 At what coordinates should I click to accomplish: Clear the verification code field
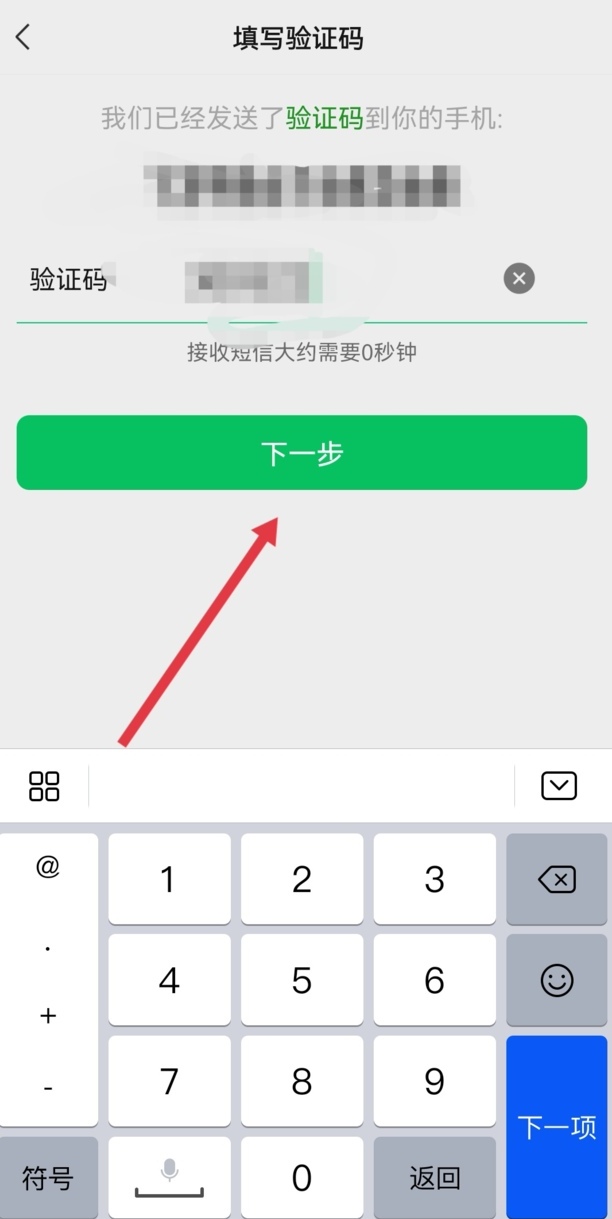(518, 278)
